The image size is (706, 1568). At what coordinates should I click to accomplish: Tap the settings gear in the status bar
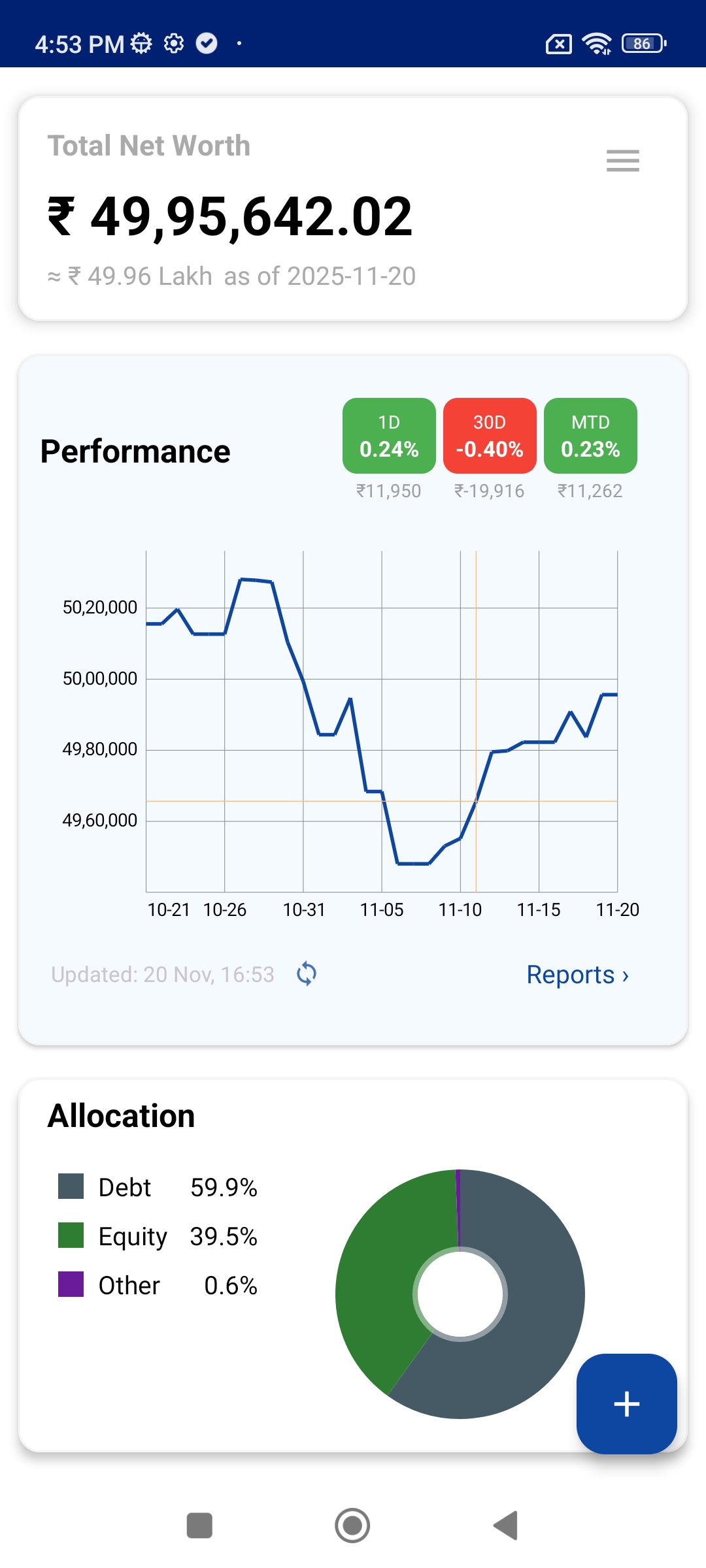173,44
